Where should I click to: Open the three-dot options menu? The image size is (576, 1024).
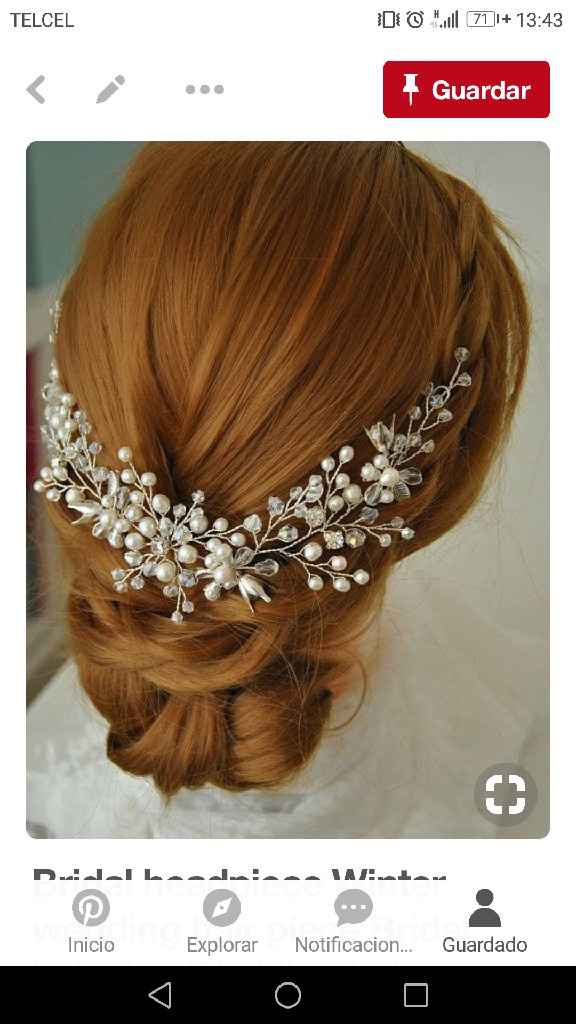pyautogui.click(x=204, y=89)
